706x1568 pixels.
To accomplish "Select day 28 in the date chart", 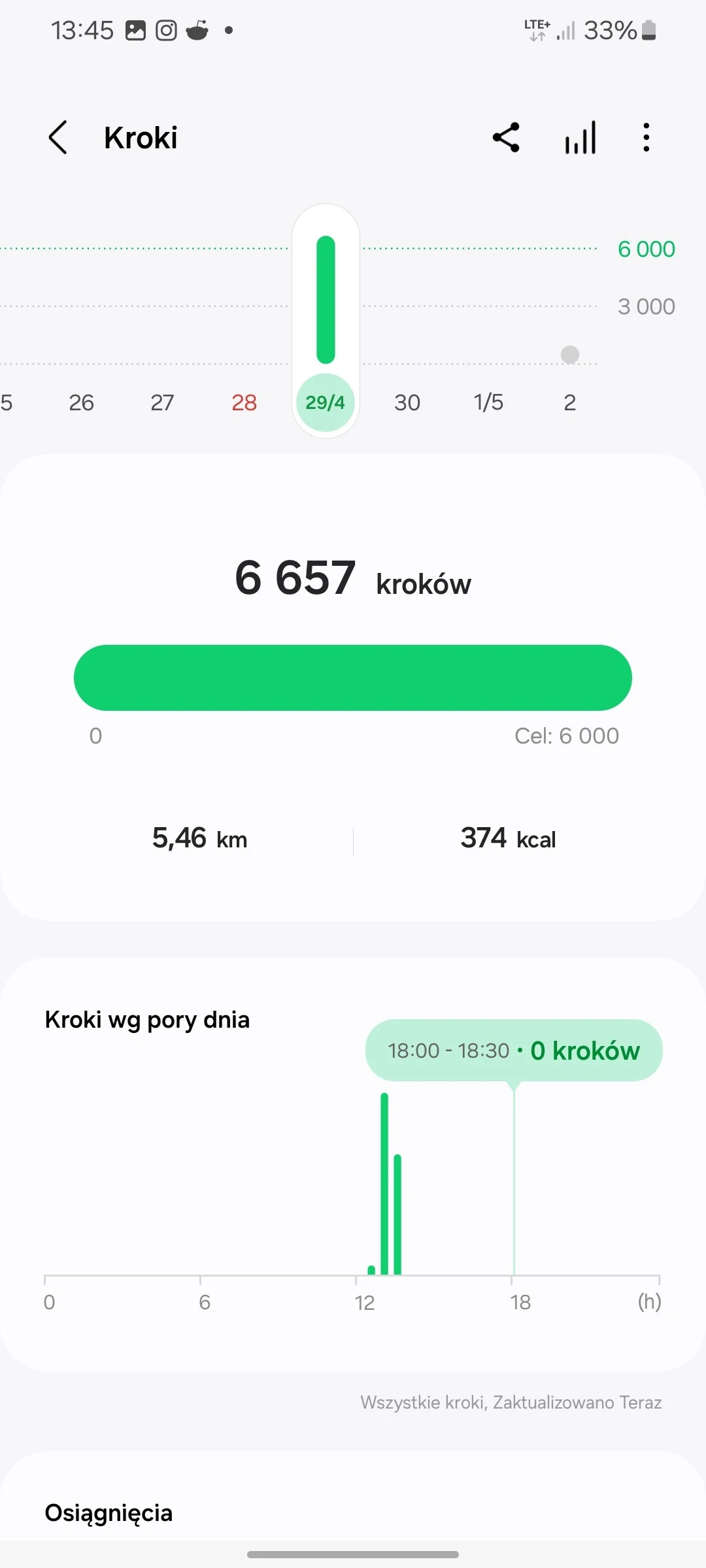I will [244, 402].
